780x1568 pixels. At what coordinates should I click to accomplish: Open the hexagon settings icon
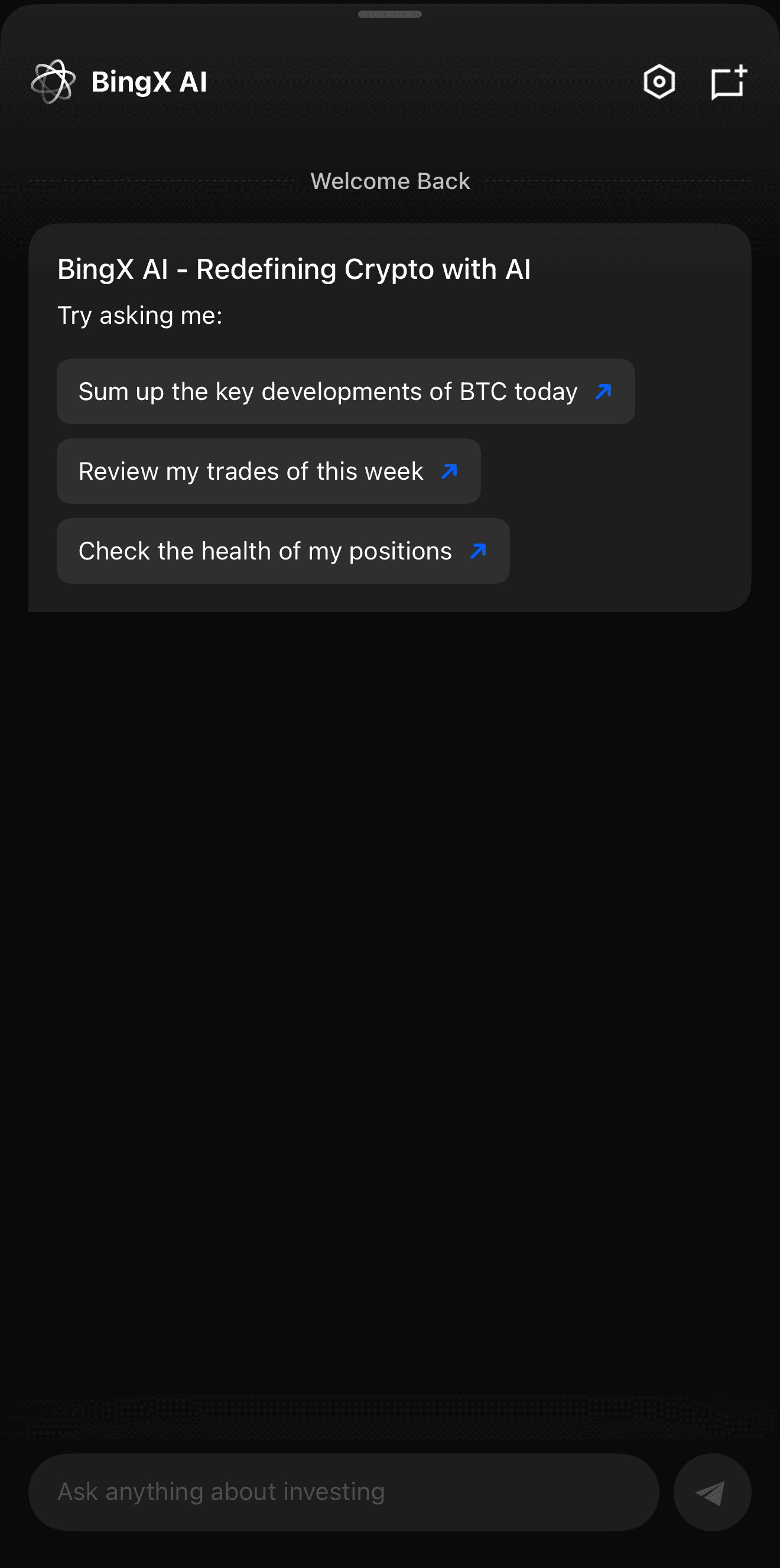click(659, 82)
